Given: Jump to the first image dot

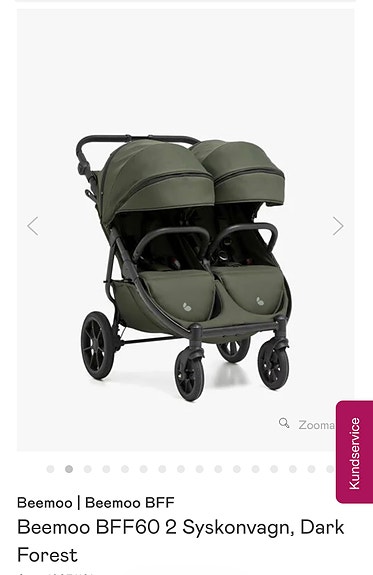Looking at the screenshot, I should click(50, 469).
